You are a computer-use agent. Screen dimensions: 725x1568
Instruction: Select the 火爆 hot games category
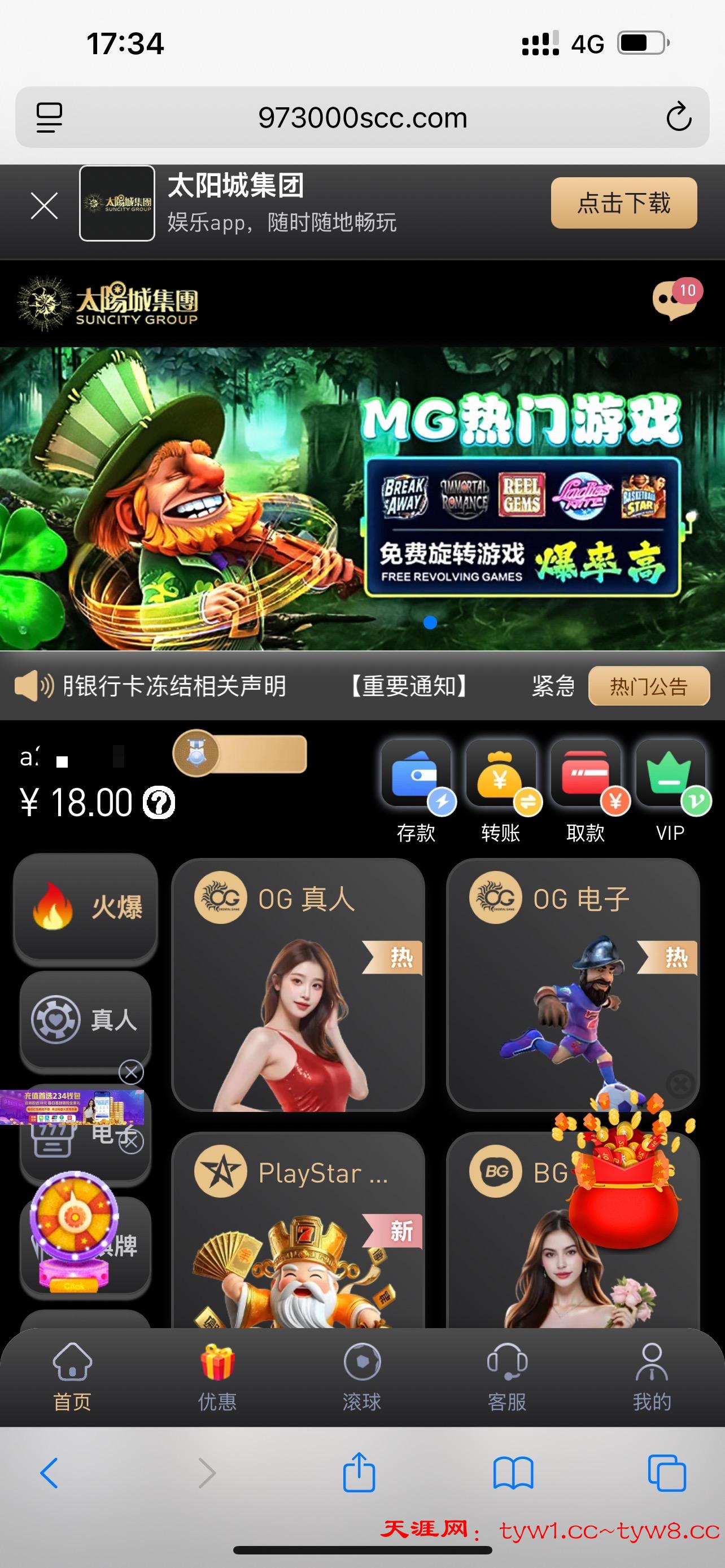click(86, 908)
